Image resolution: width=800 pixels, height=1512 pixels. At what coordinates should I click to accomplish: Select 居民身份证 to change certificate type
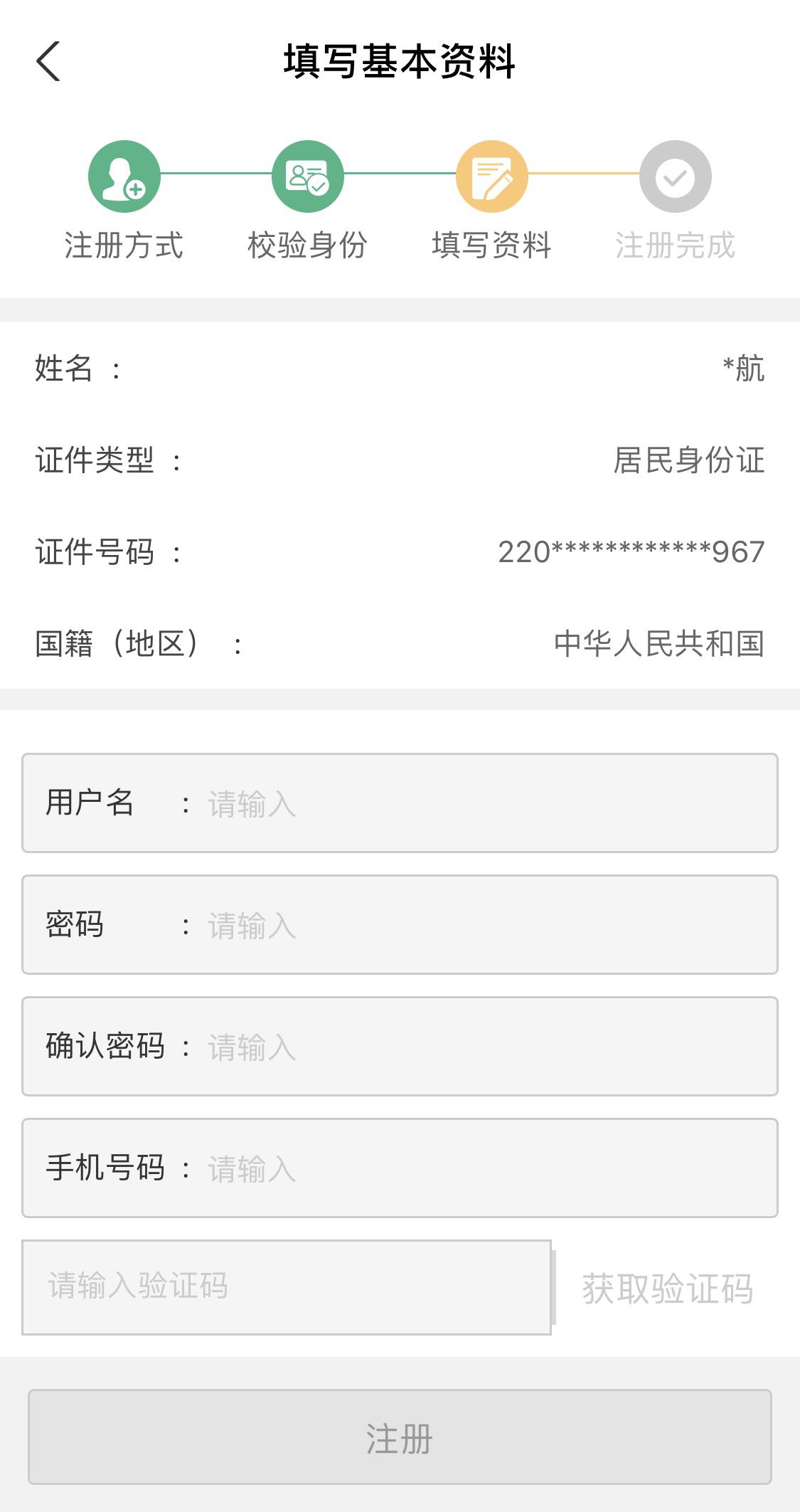click(x=689, y=461)
